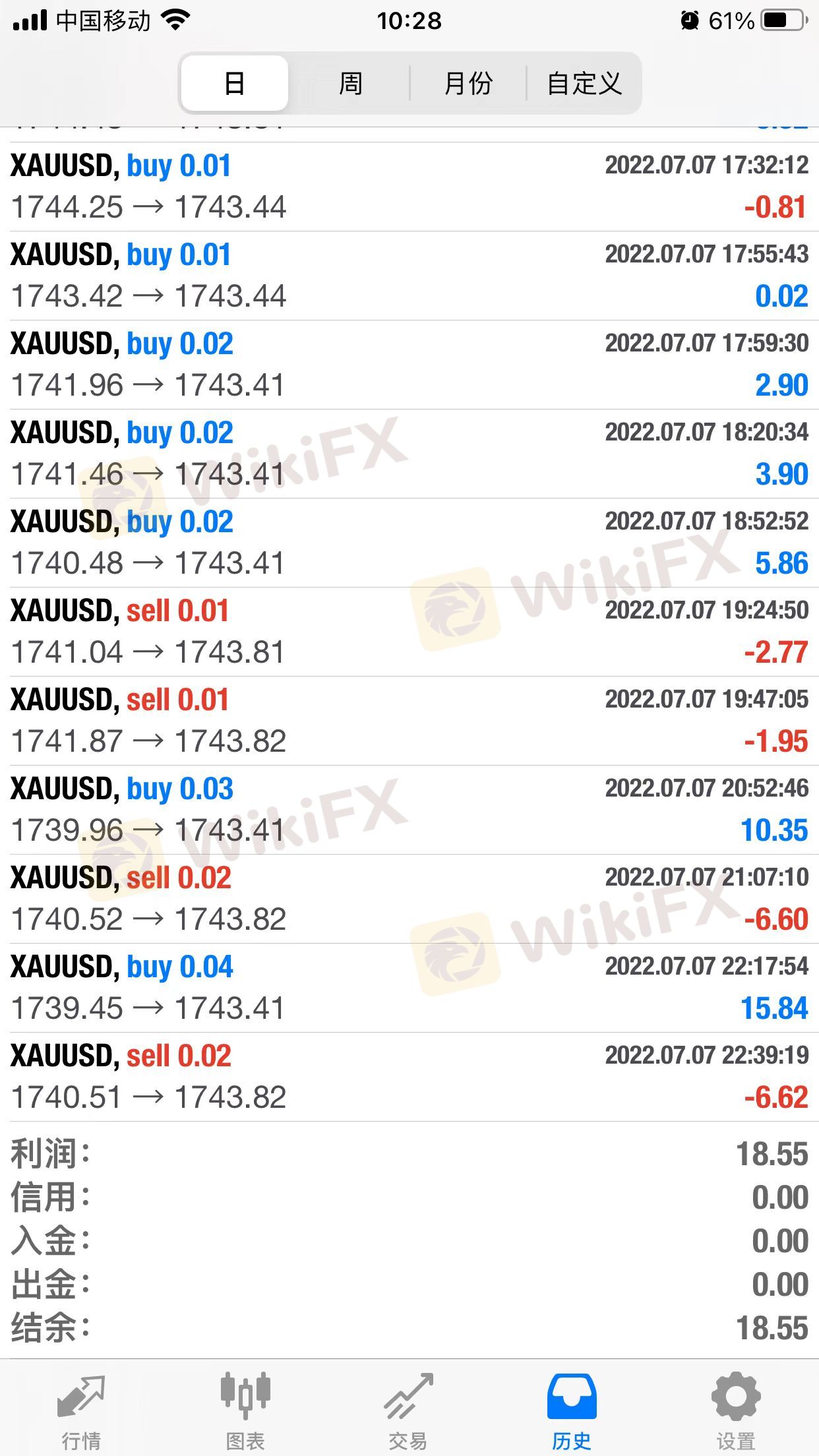This screenshot has height=1456, width=819.
Task: Expand the sell 0.02 trade at 22:39:19
Action: pyautogui.click(x=409, y=1077)
